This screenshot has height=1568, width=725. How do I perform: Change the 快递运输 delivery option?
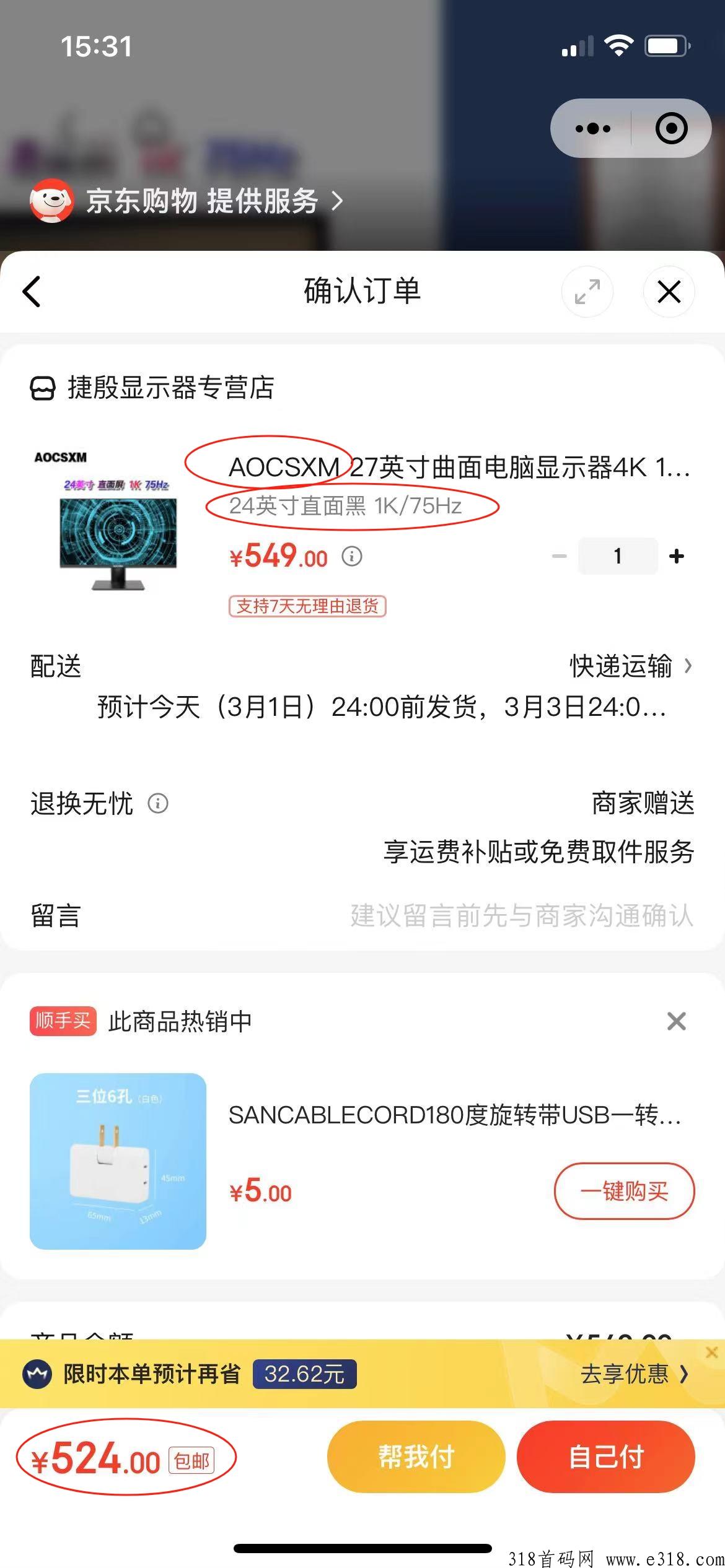630,666
